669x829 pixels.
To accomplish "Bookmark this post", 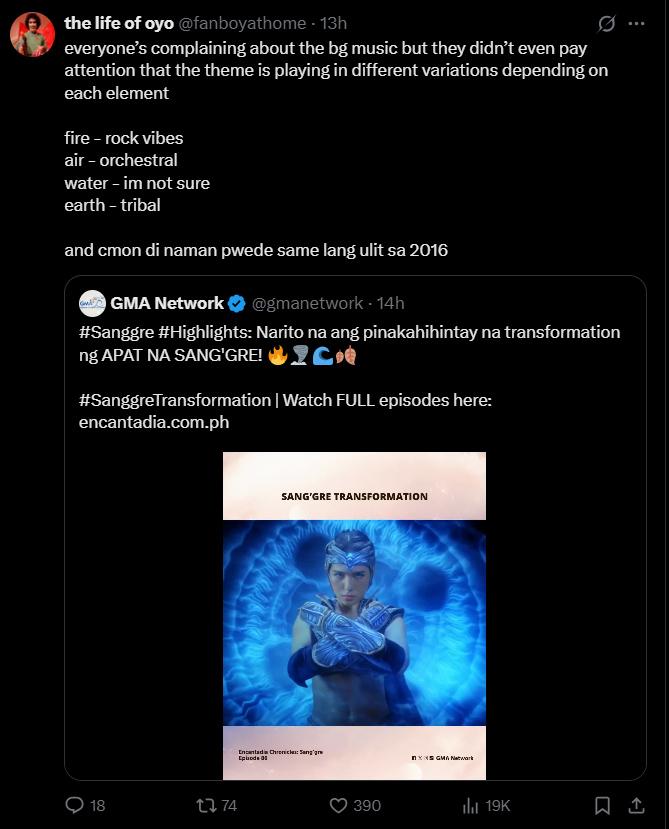I will [603, 805].
